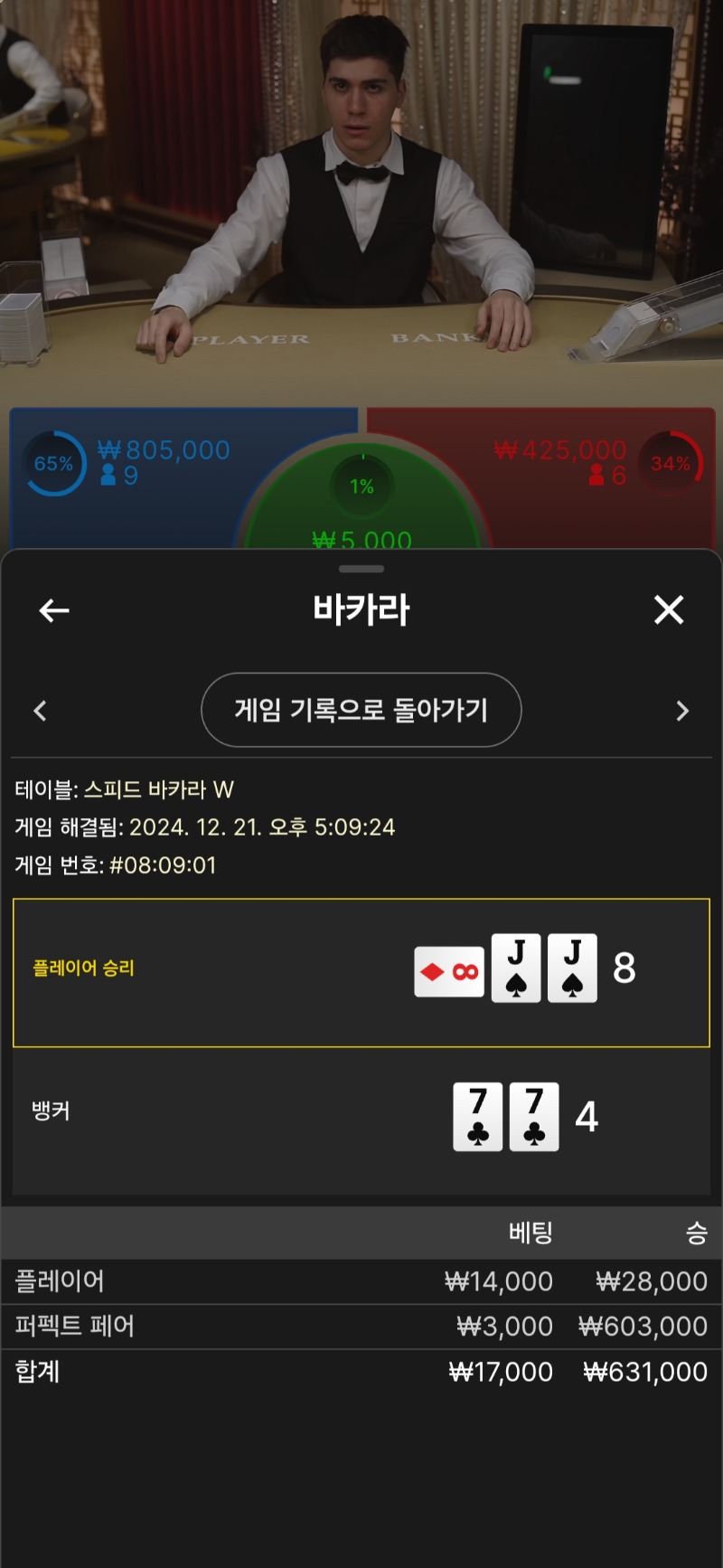
Task: Go to previous game record chevron
Action: pyautogui.click(x=40, y=711)
